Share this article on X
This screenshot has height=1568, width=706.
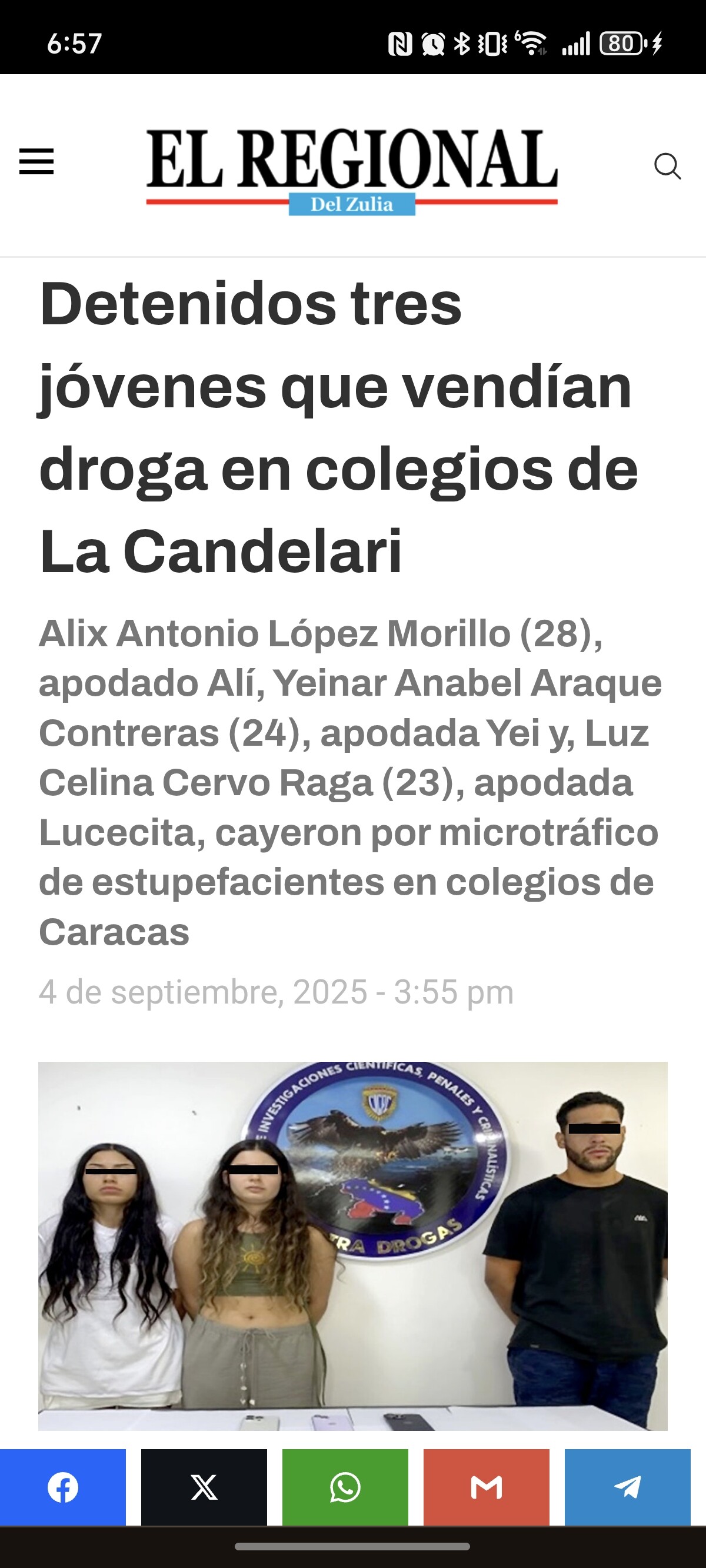(204, 1487)
